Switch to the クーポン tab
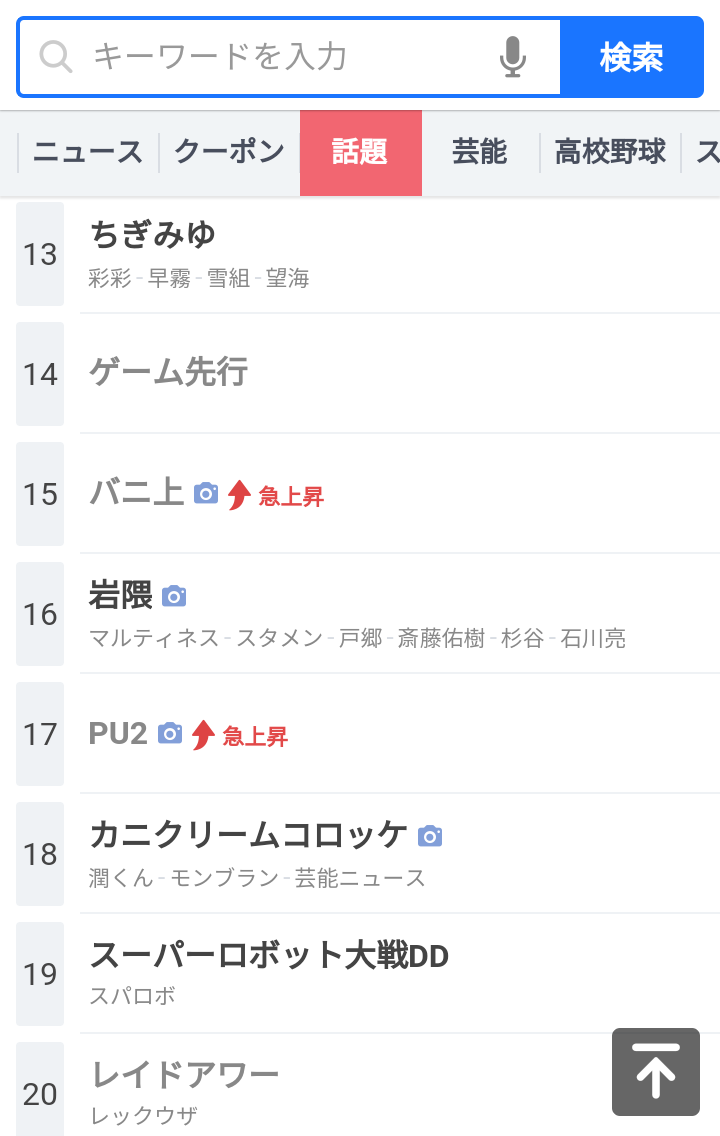 tap(229, 153)
